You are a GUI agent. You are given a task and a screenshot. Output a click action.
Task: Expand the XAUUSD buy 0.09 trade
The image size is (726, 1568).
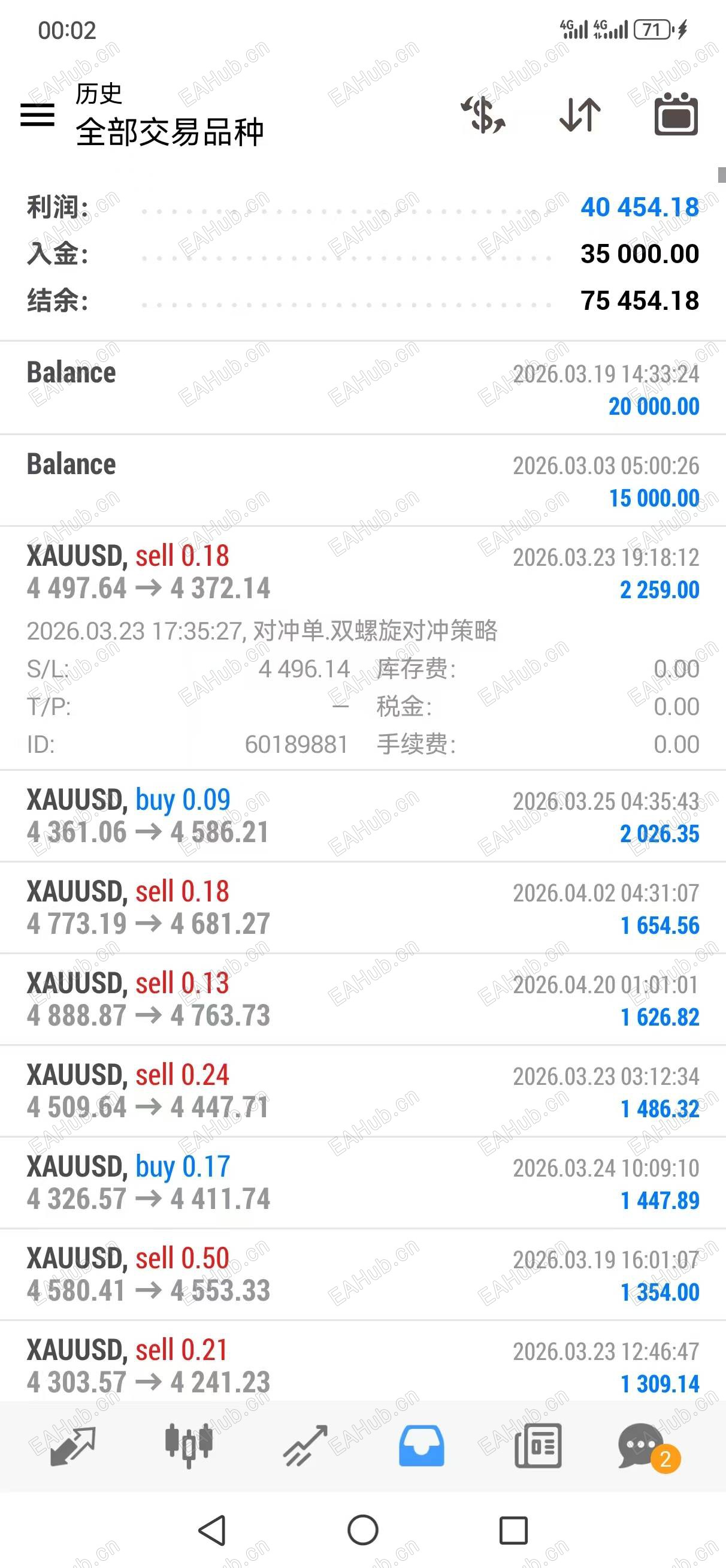[362, 816]
